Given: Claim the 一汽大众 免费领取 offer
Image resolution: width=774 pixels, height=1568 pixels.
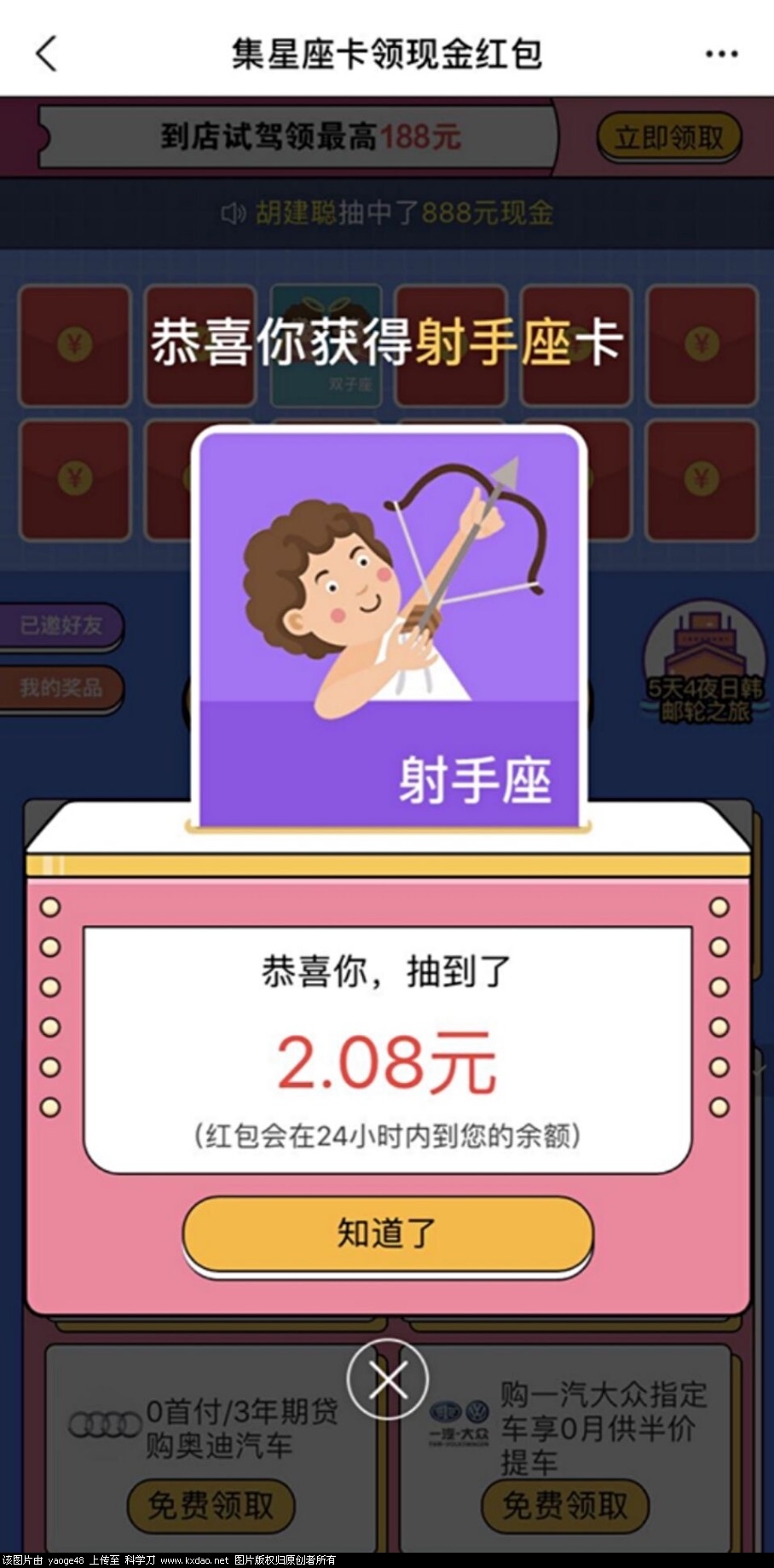Looking at the screenshot, I should (x=564, y=1506).
